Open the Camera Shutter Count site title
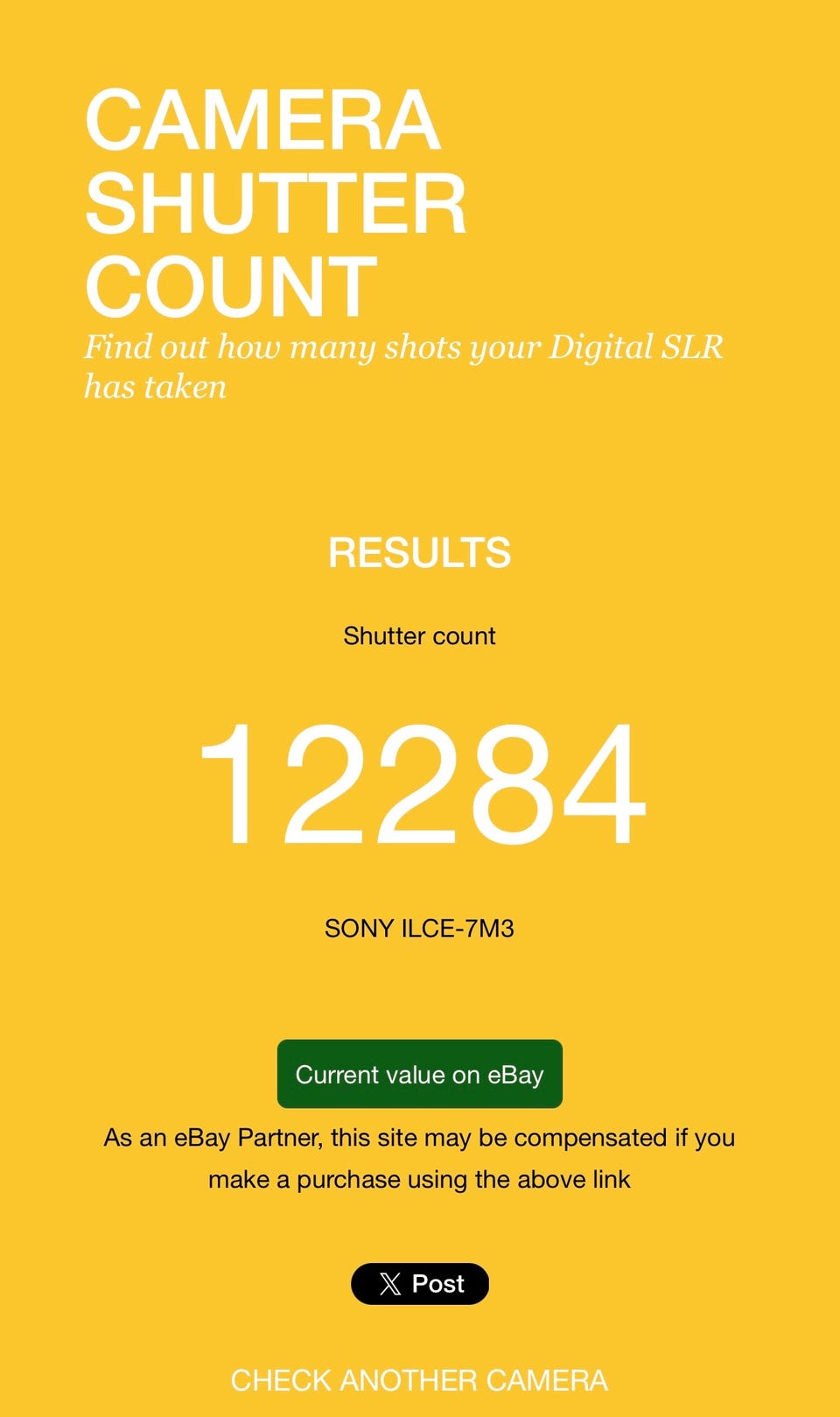The image size is (840, 1417). (x=275, y=202)
